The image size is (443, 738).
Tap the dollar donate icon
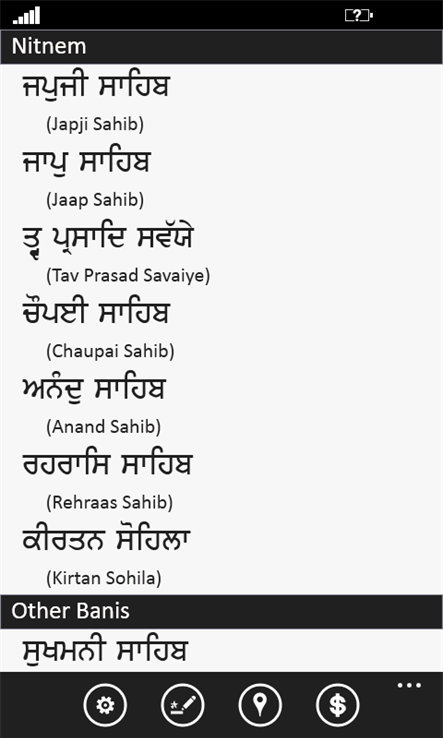[338, 705]
